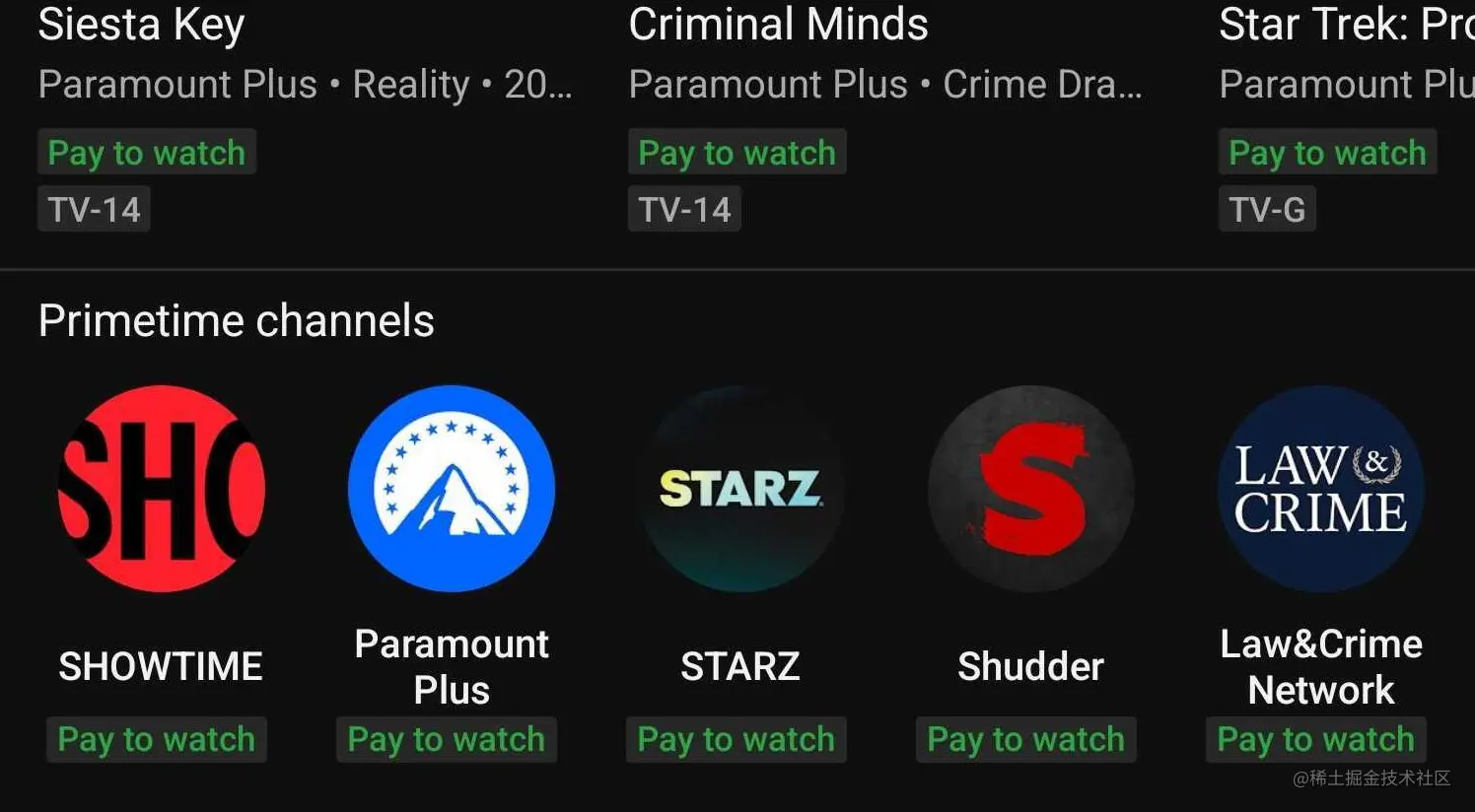Open the Criminal Minds show
This screenshot has height=812, width=1475.
point(778,26)
